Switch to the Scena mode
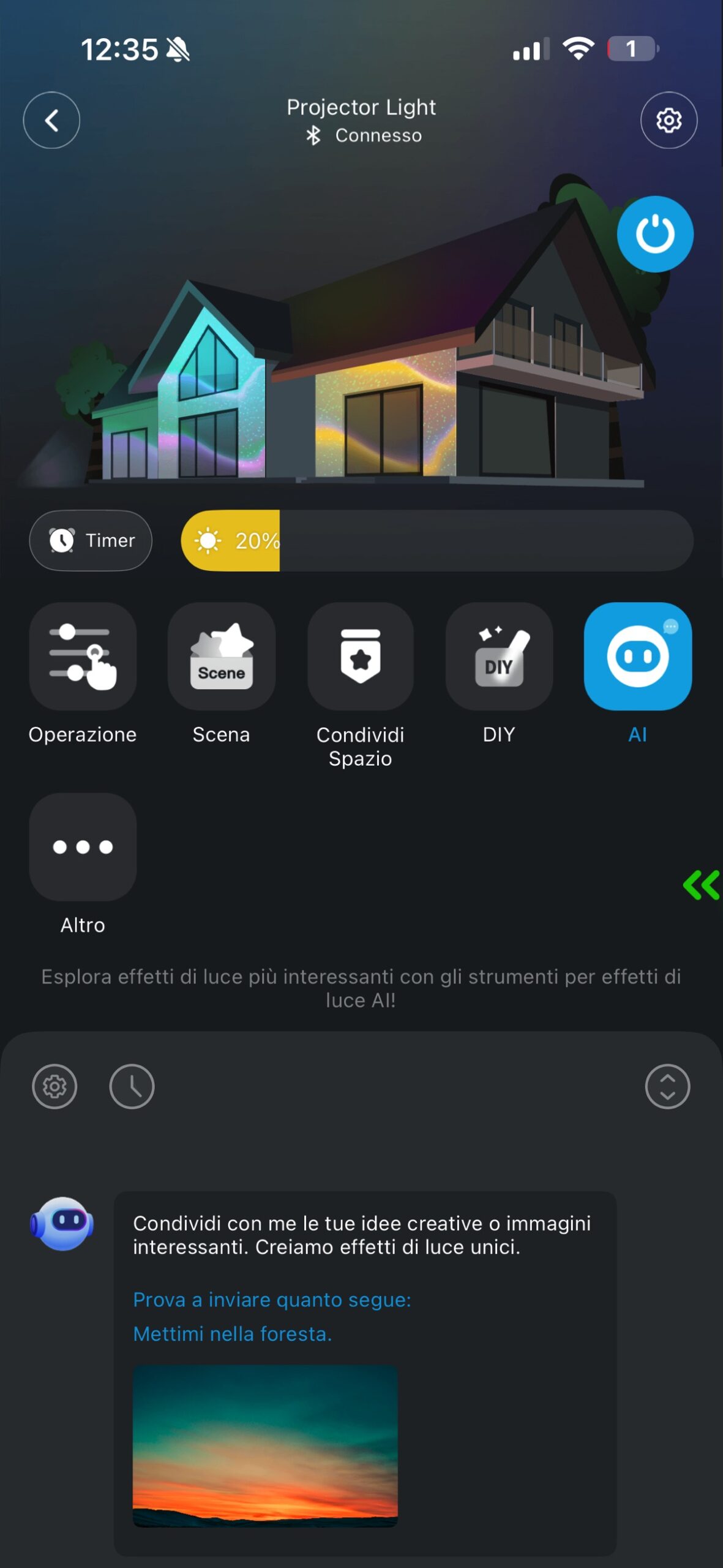 [x=221, y=657]
